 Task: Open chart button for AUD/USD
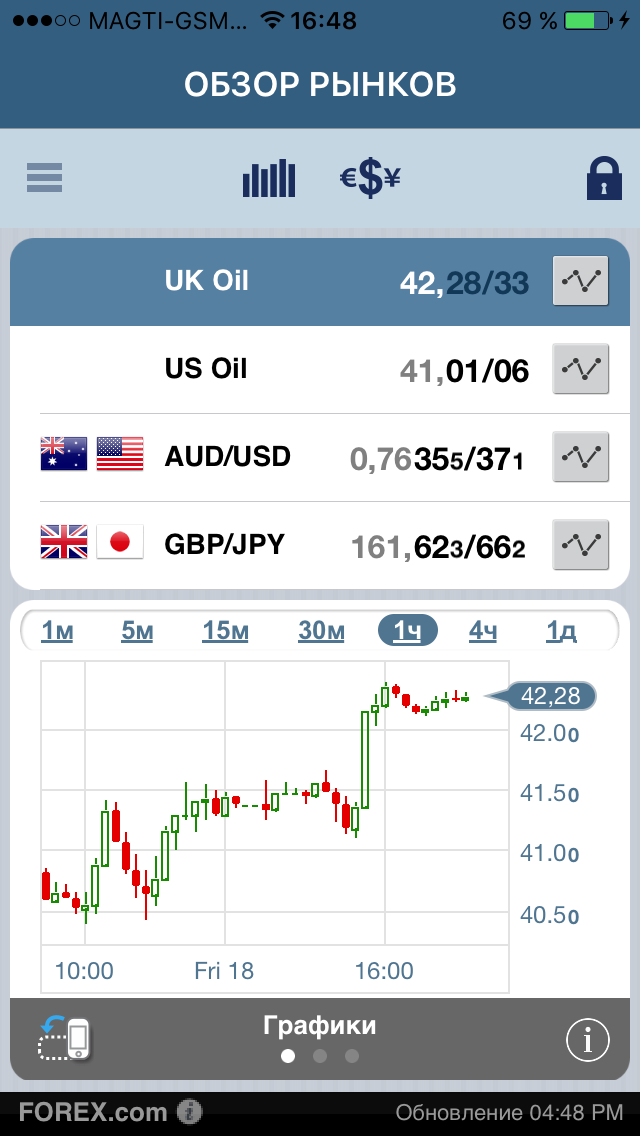coord(581,457)
